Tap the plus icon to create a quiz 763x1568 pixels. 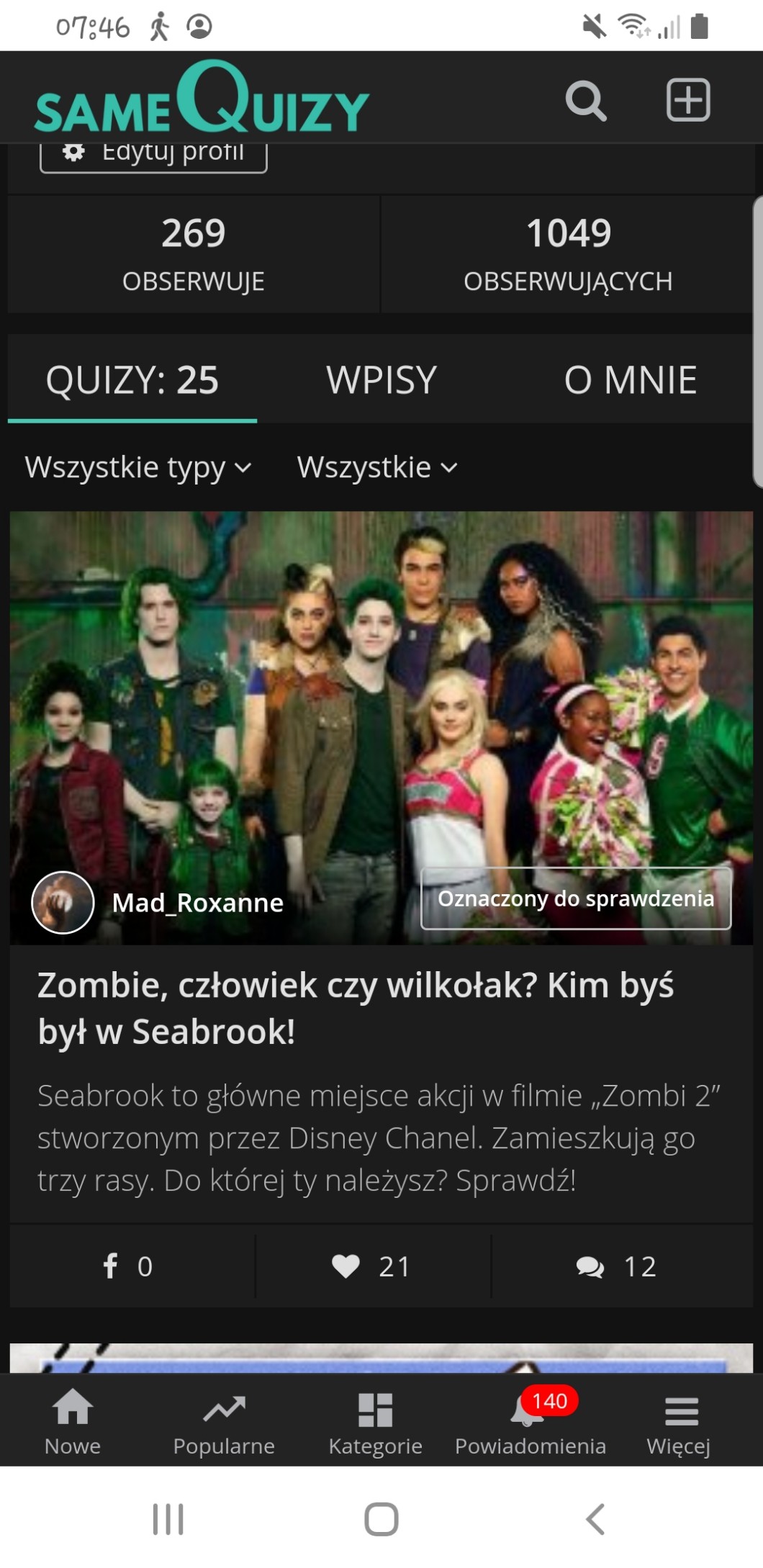point(688,99)
